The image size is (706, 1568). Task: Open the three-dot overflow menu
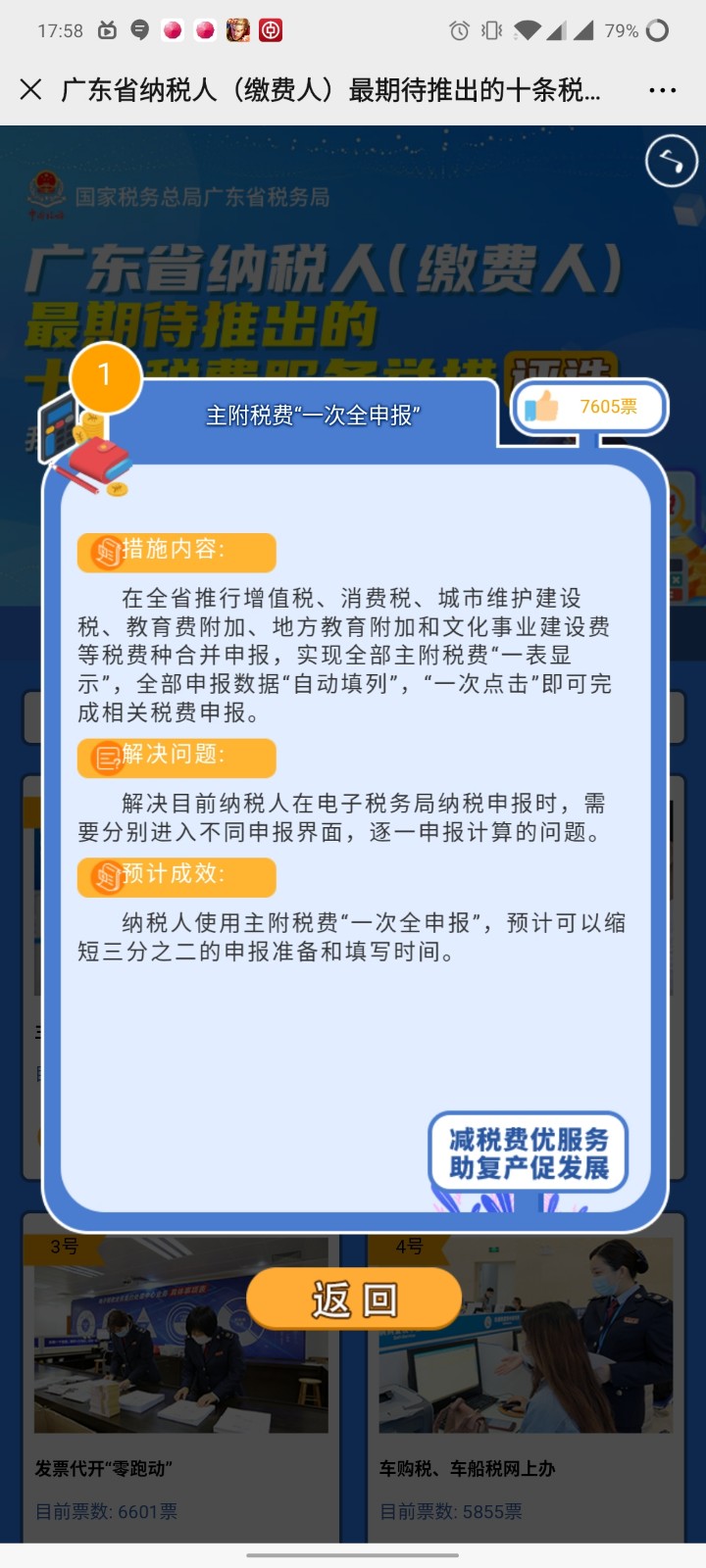pos(663,90)
